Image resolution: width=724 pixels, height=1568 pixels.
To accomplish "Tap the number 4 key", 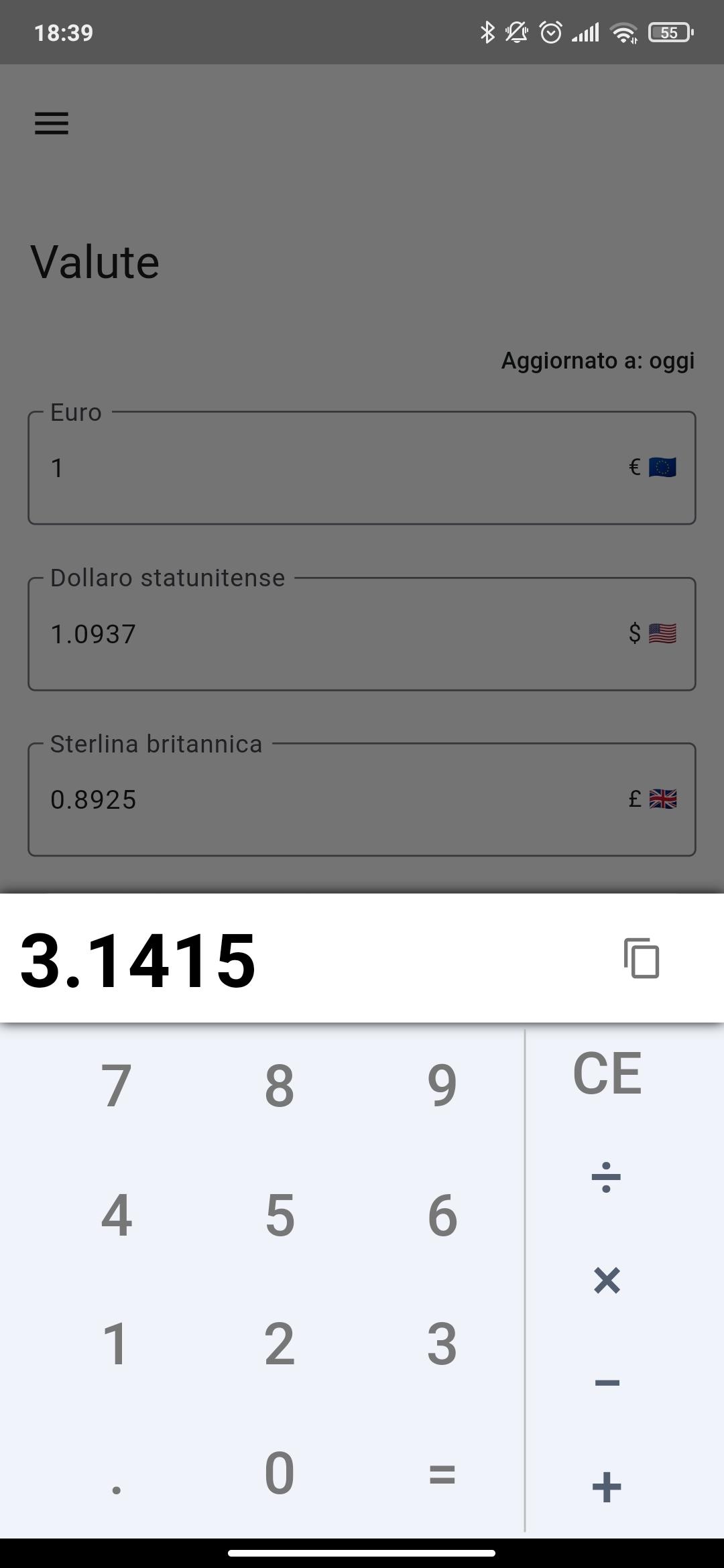I will pyautogui.click(x=116, y=1215).
